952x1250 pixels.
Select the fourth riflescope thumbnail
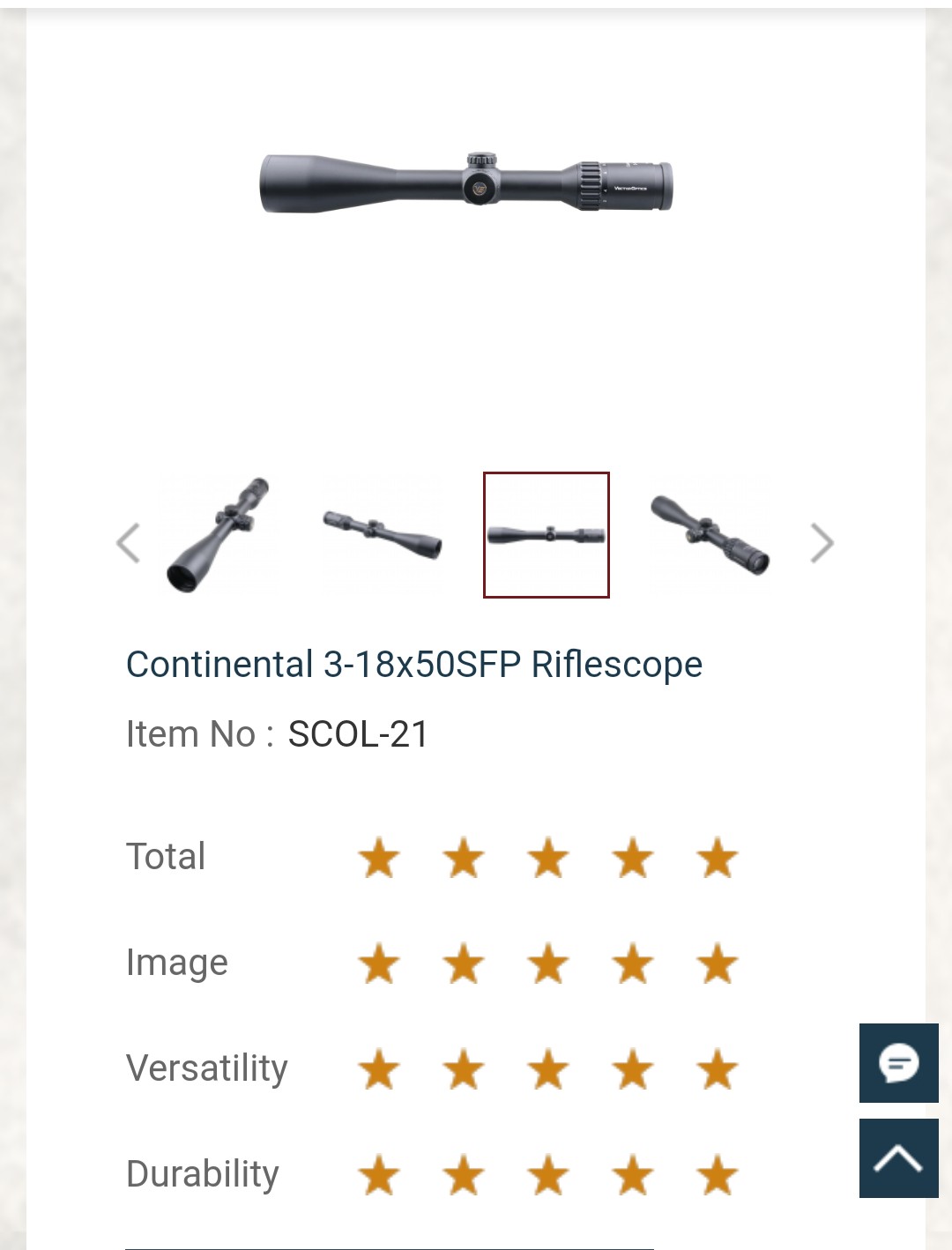pyautogui.click(x=710, y=535)
